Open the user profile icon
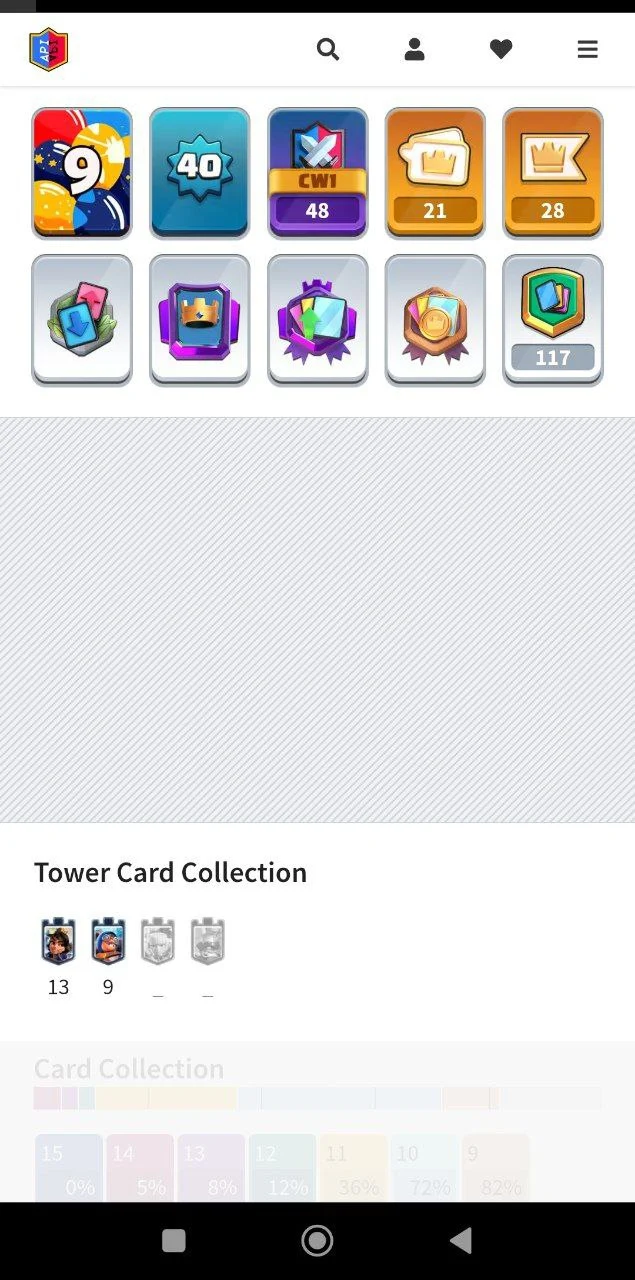This screenshot has width=635, height=1280. click(414, 49)
